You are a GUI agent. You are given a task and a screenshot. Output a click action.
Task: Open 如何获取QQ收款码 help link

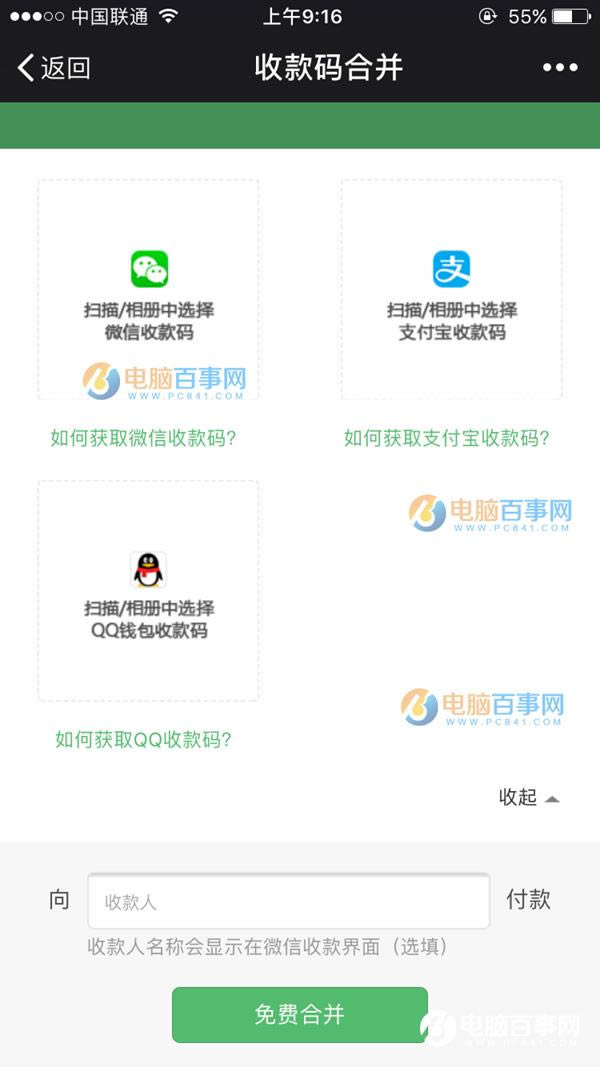[x=143, y=740]
